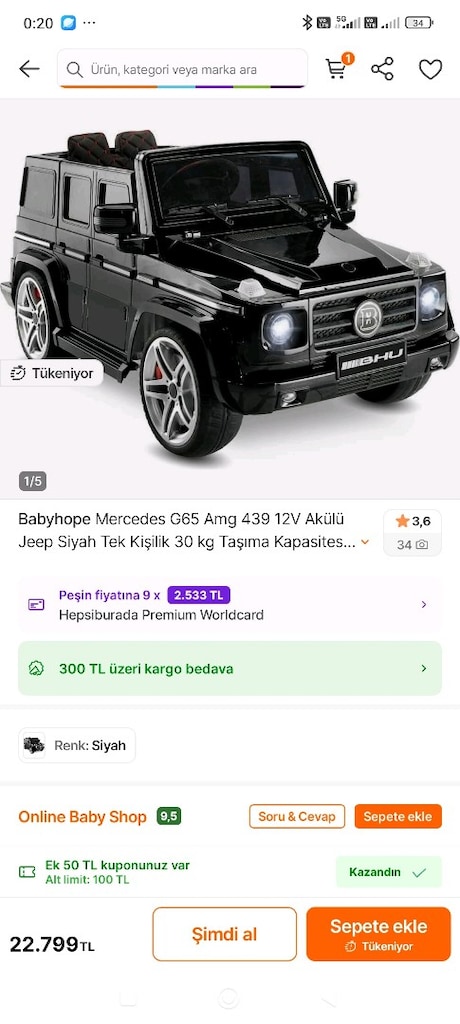The image size is (460, 1024).
Task: Add the product to favorites with the heart icon
Action: (431, 69)
